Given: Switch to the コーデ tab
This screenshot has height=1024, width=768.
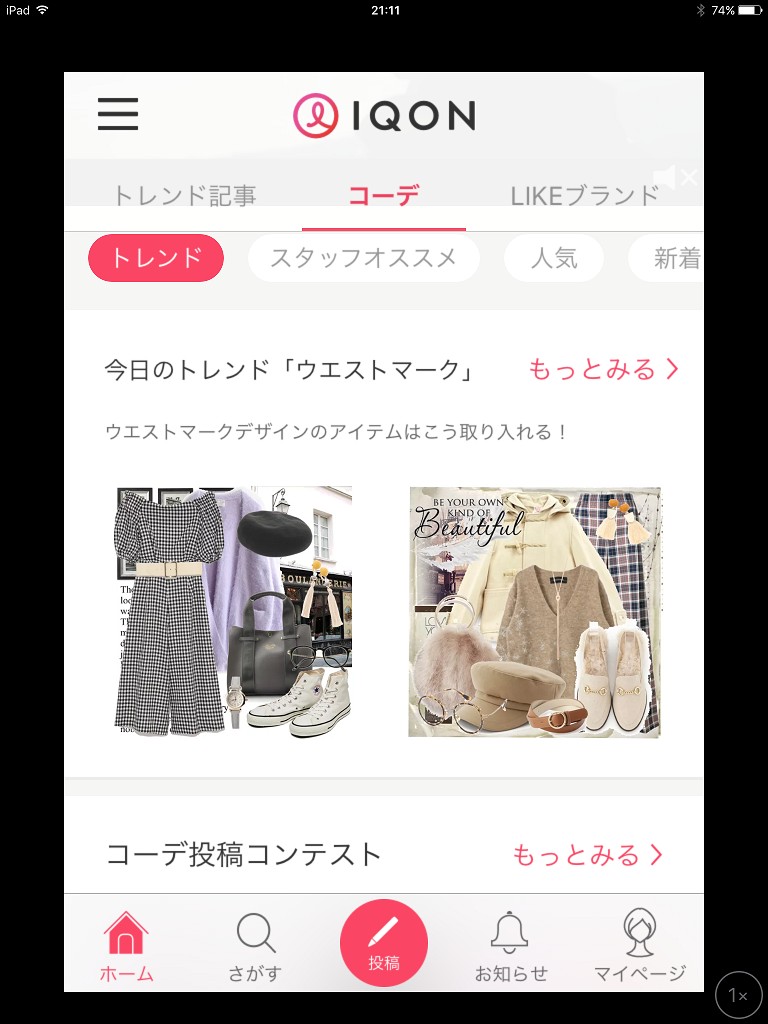Looking at the screenshot, I should click(383, 196).
